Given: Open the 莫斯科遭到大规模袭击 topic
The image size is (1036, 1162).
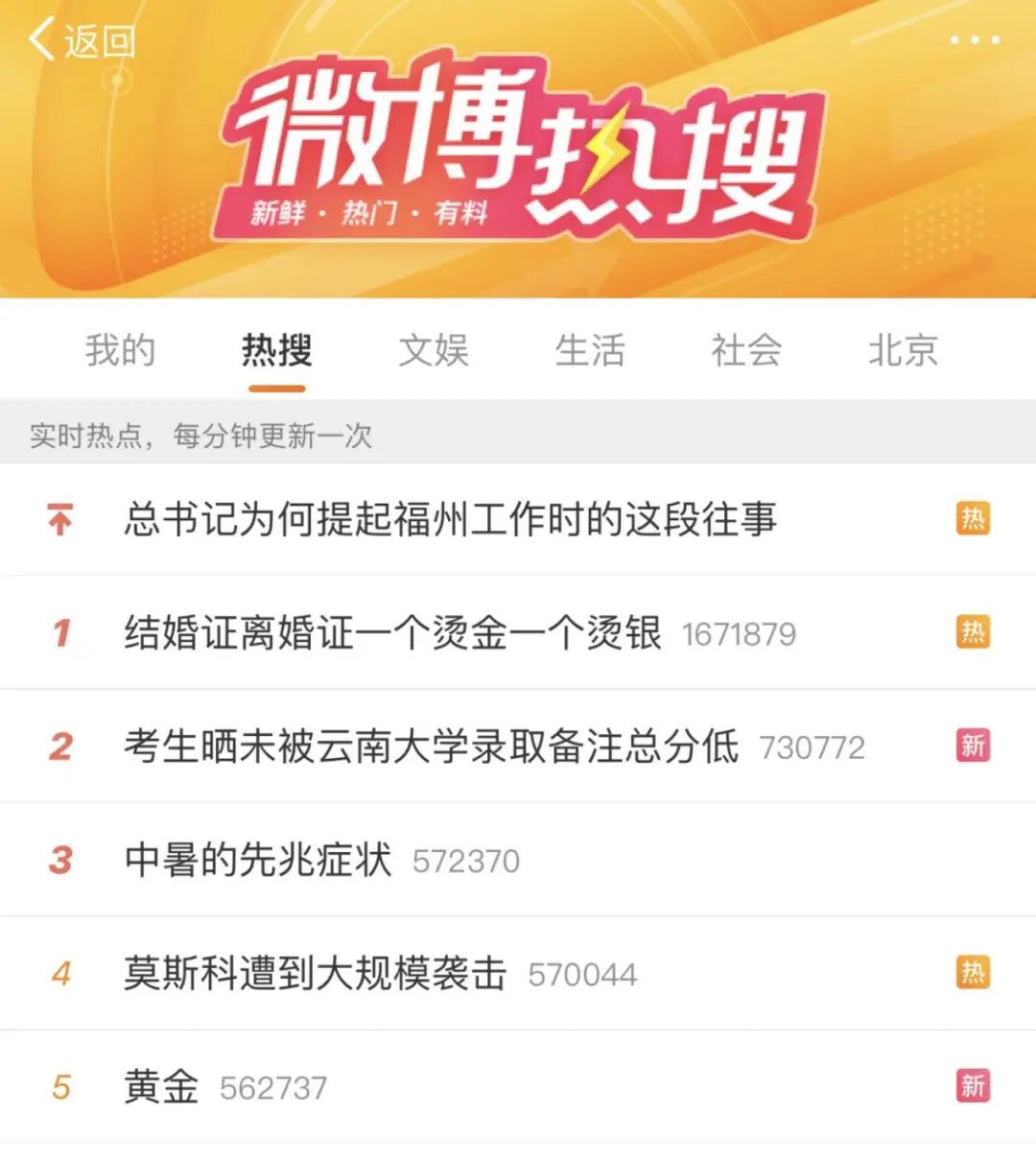Looking at the screenshot, I should pyautogui.click(x=316, y=974).
